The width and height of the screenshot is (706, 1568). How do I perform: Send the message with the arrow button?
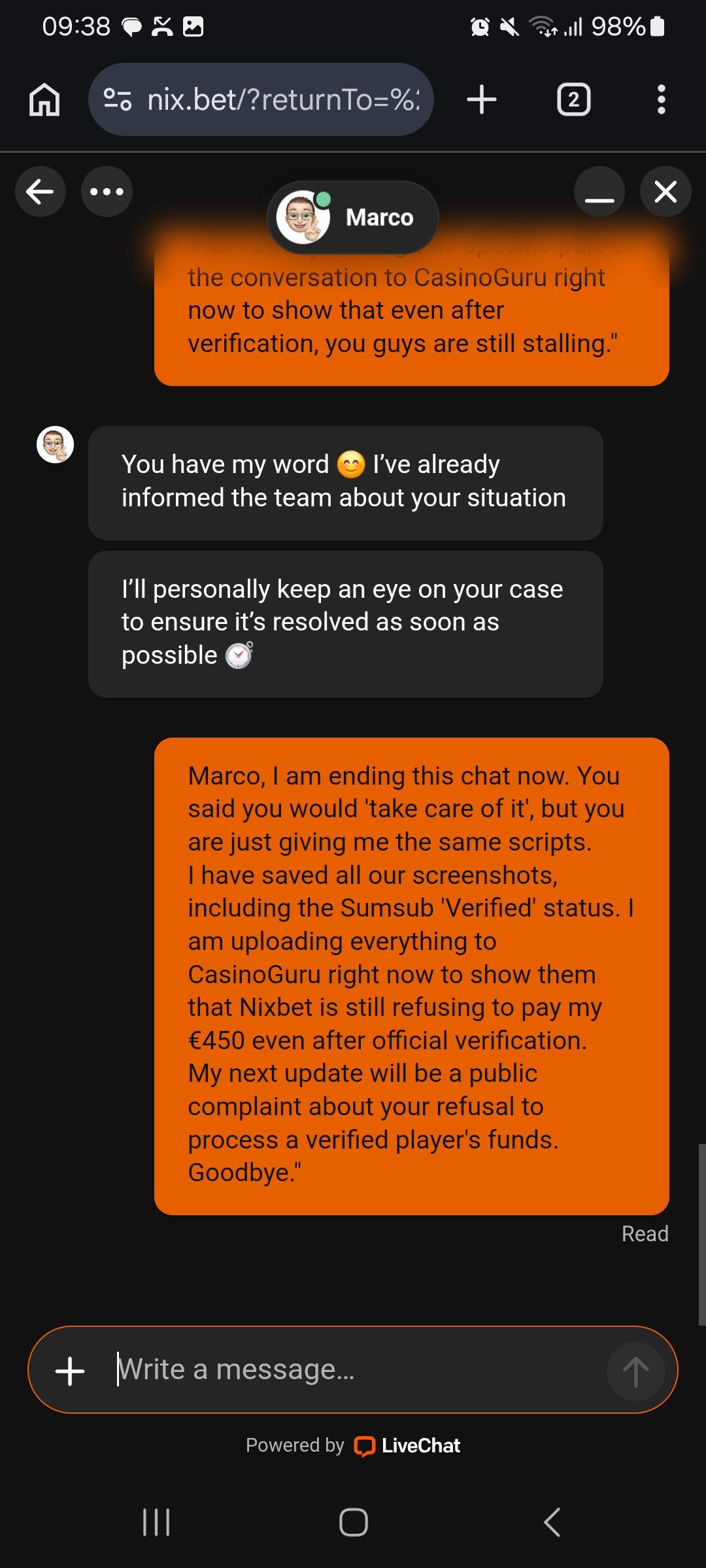(635, 1370)
